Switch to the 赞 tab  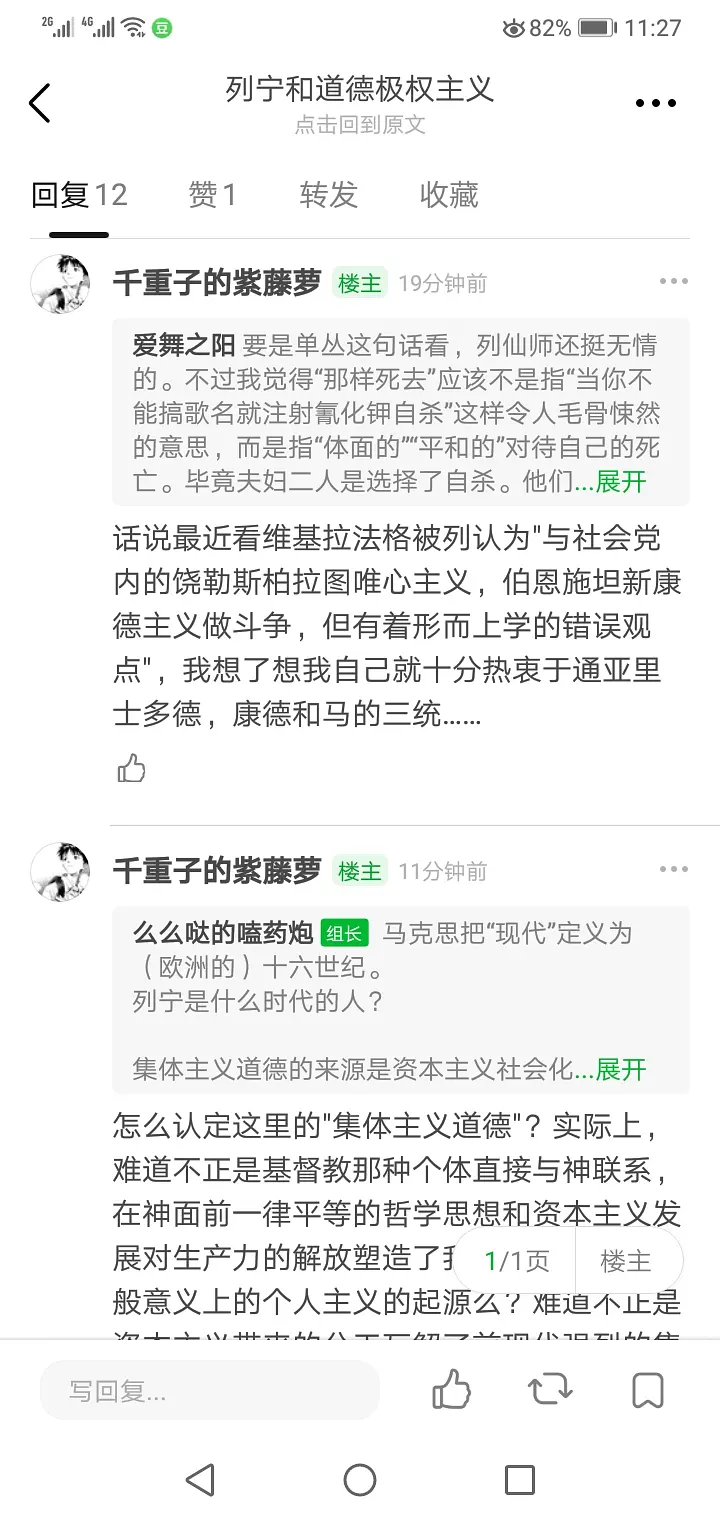tap(212, 195)
